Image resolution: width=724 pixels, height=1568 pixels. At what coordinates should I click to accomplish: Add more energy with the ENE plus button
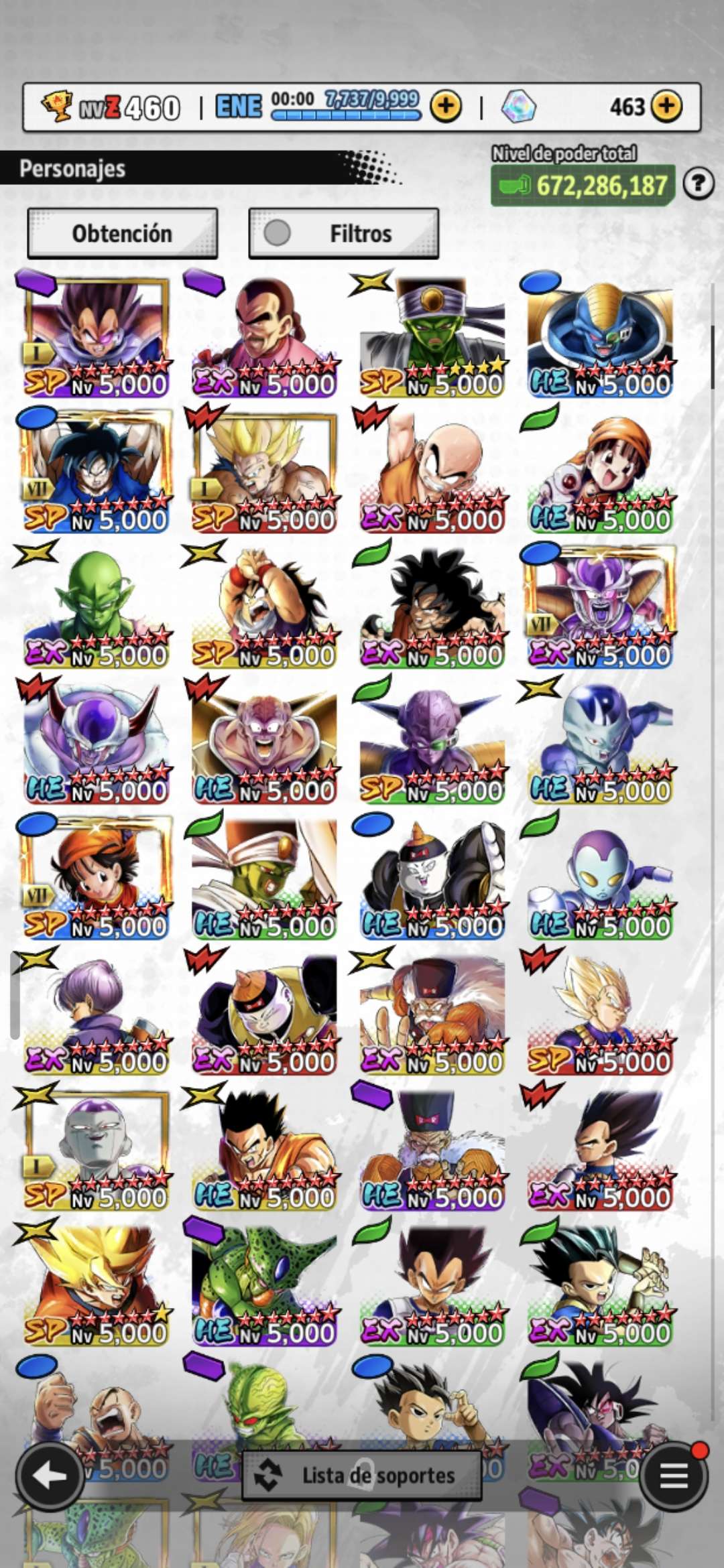[446, 106]
